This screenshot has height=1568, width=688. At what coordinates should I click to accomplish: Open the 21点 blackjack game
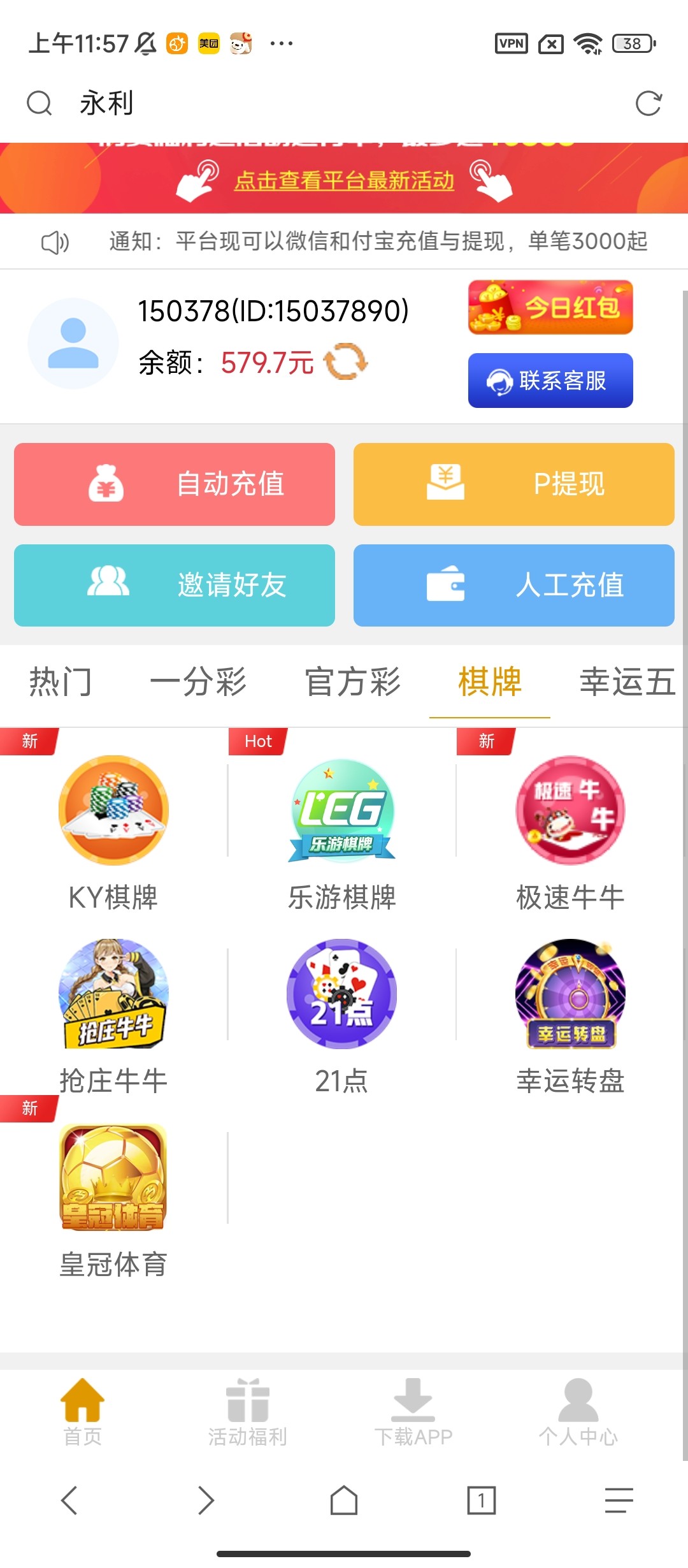(342, 994)
